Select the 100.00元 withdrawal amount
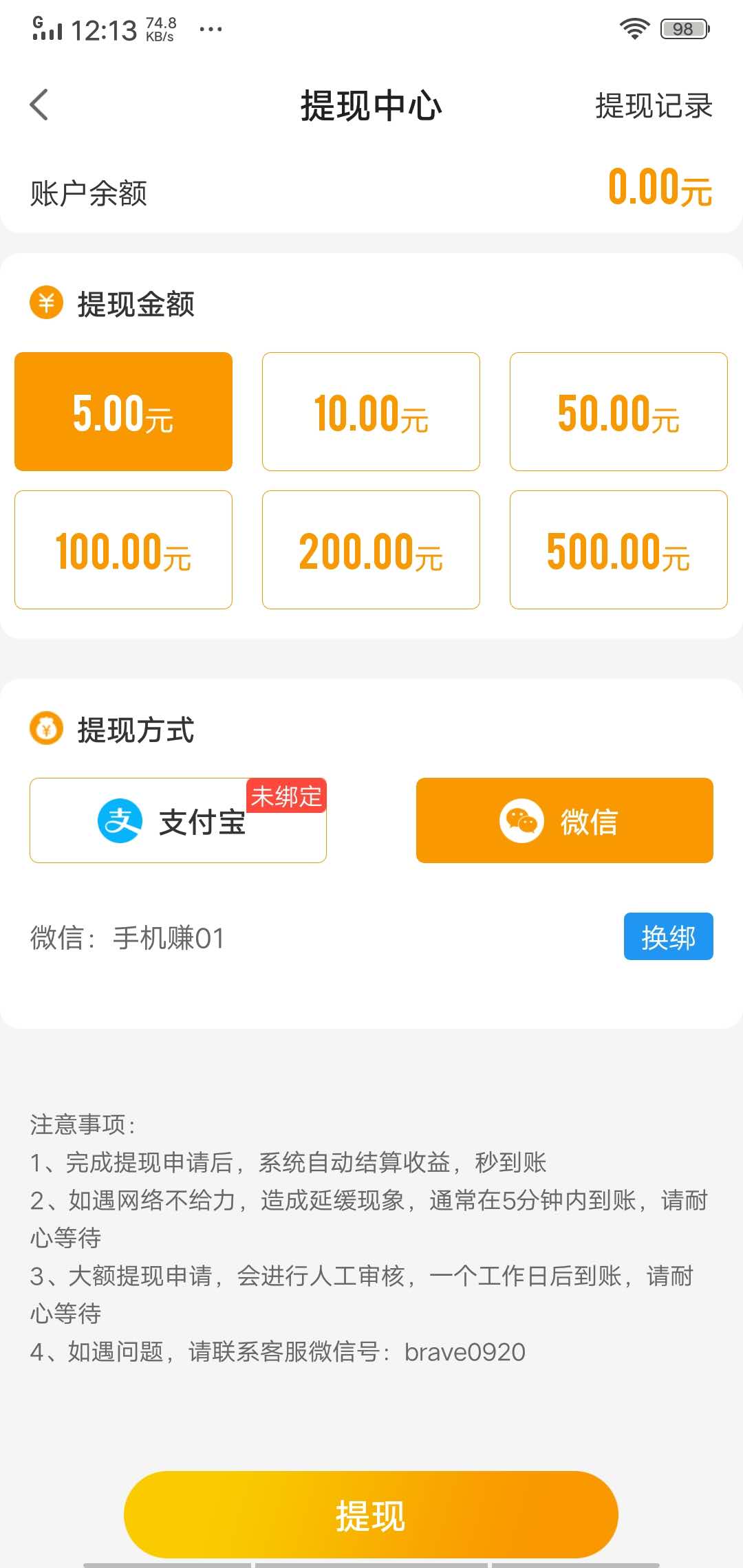743x1568 pixels. tap(123, 549)
